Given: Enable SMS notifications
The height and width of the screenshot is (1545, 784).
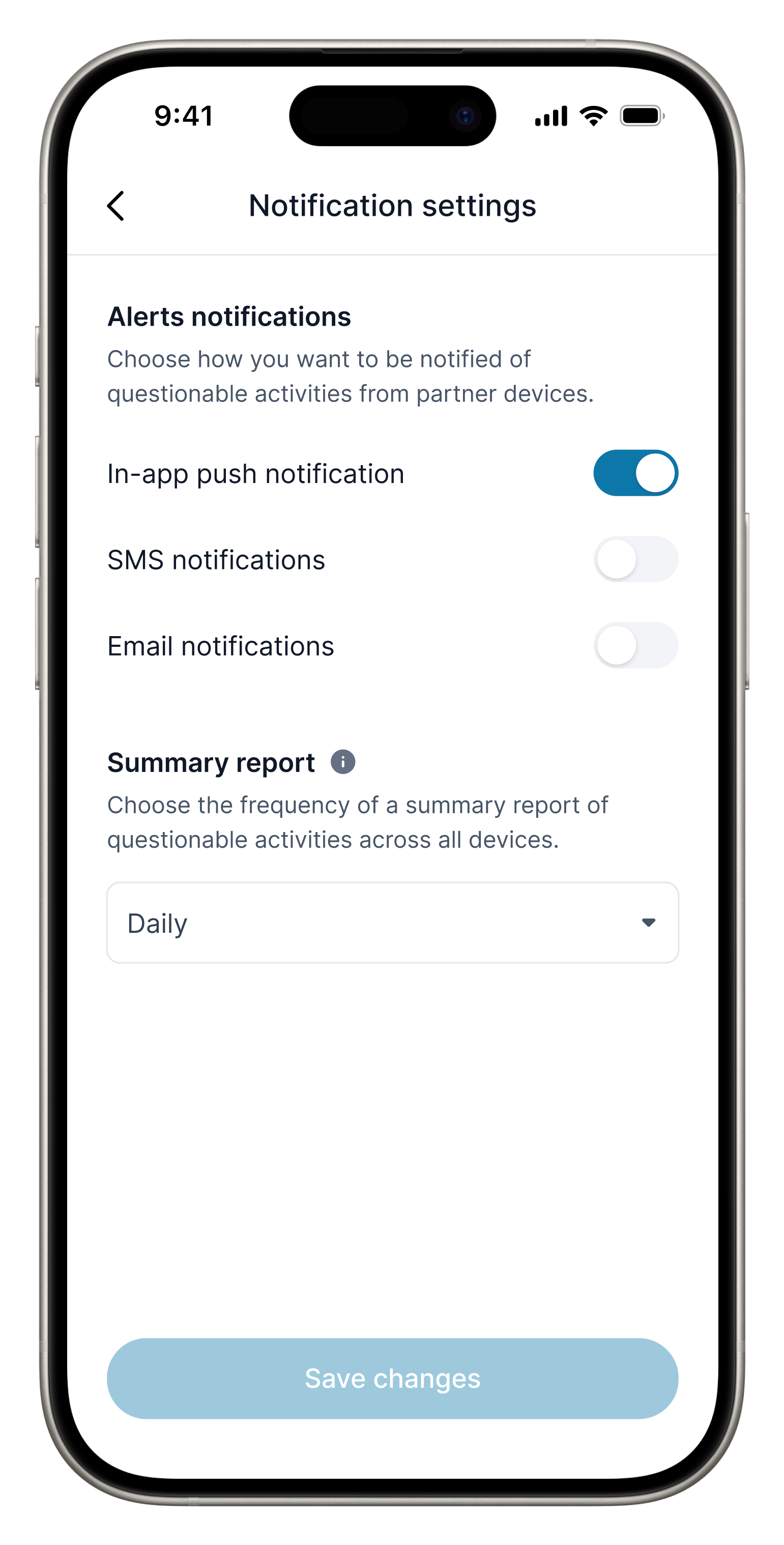Looking at the screenshot, I should pyautogui.click(x=635, y=559).
